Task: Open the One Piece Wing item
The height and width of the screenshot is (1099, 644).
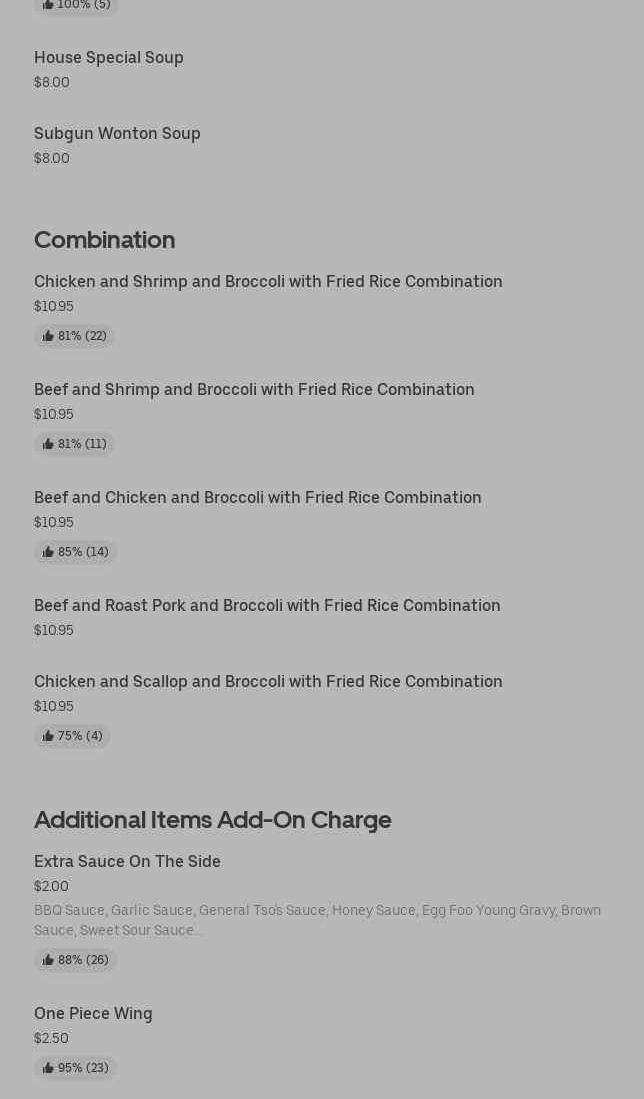Action: click(93, 1014)
